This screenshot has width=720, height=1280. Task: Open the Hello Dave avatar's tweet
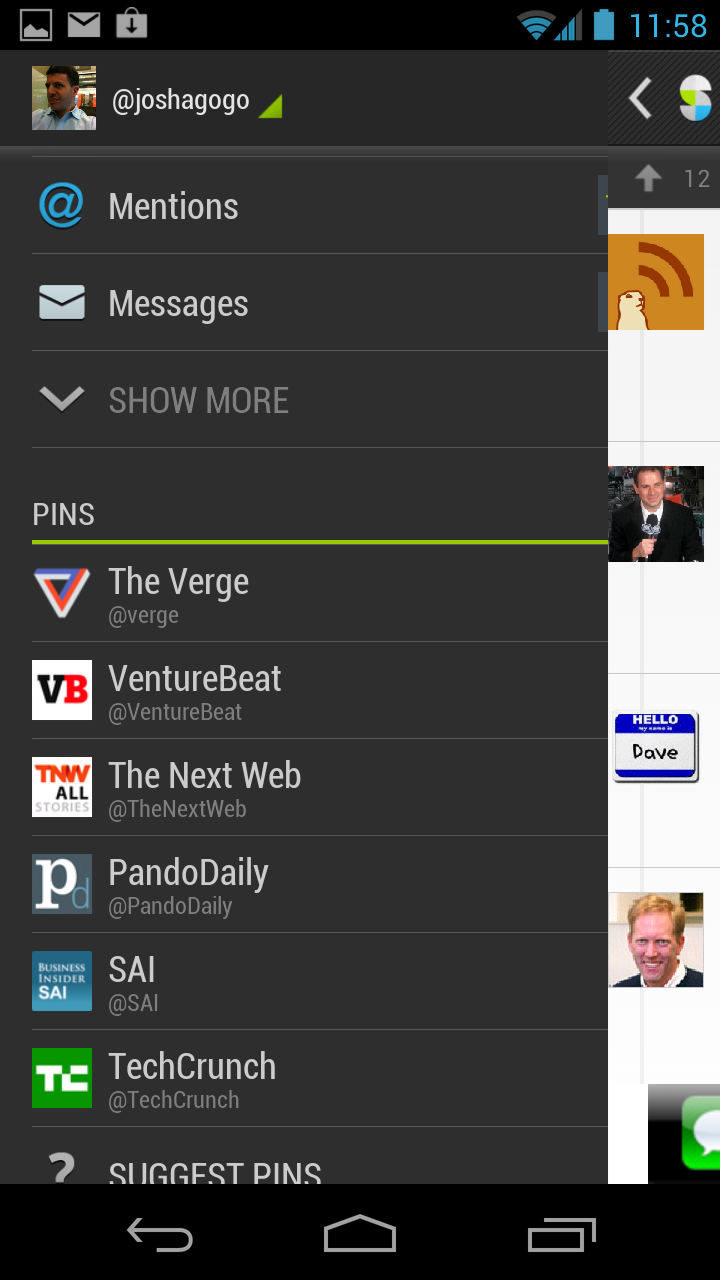coord(655,746)
